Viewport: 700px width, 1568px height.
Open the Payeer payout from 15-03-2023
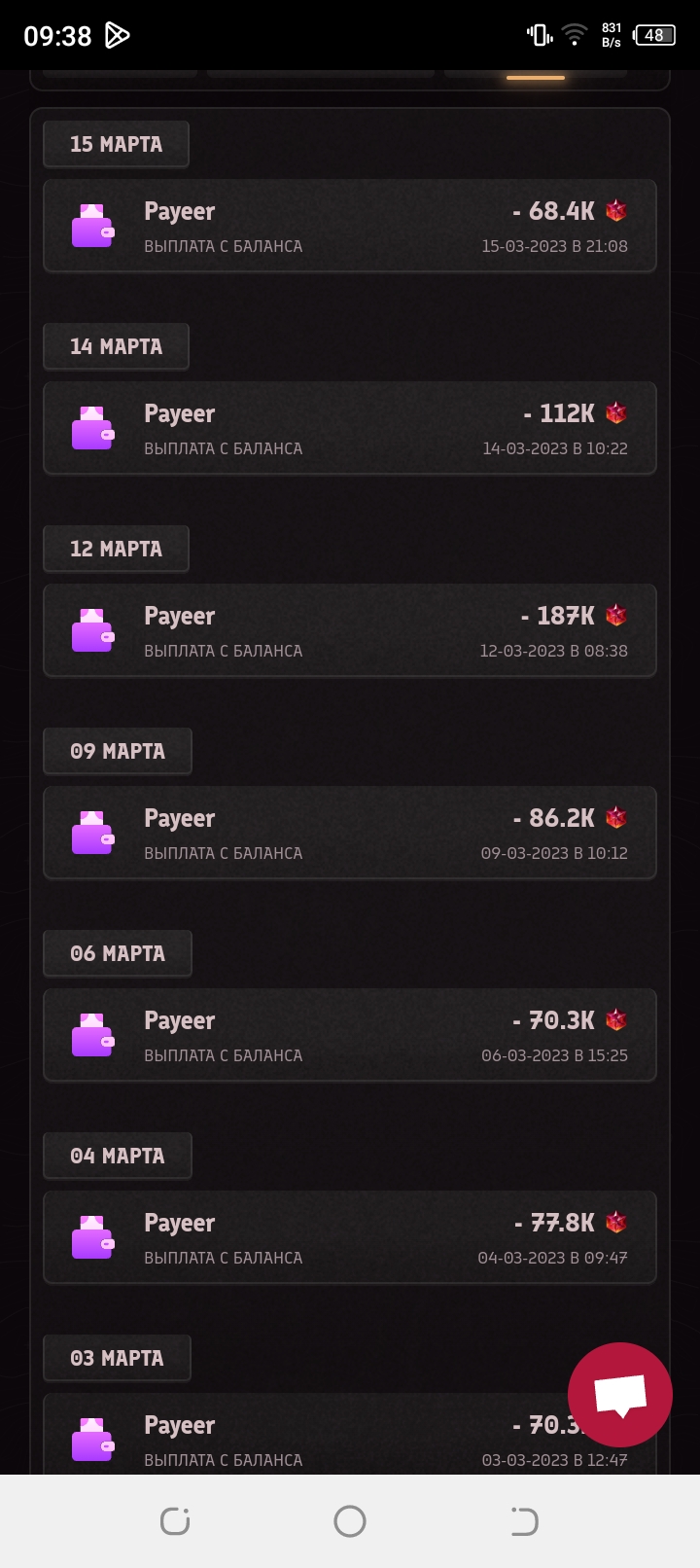(350, 226)
